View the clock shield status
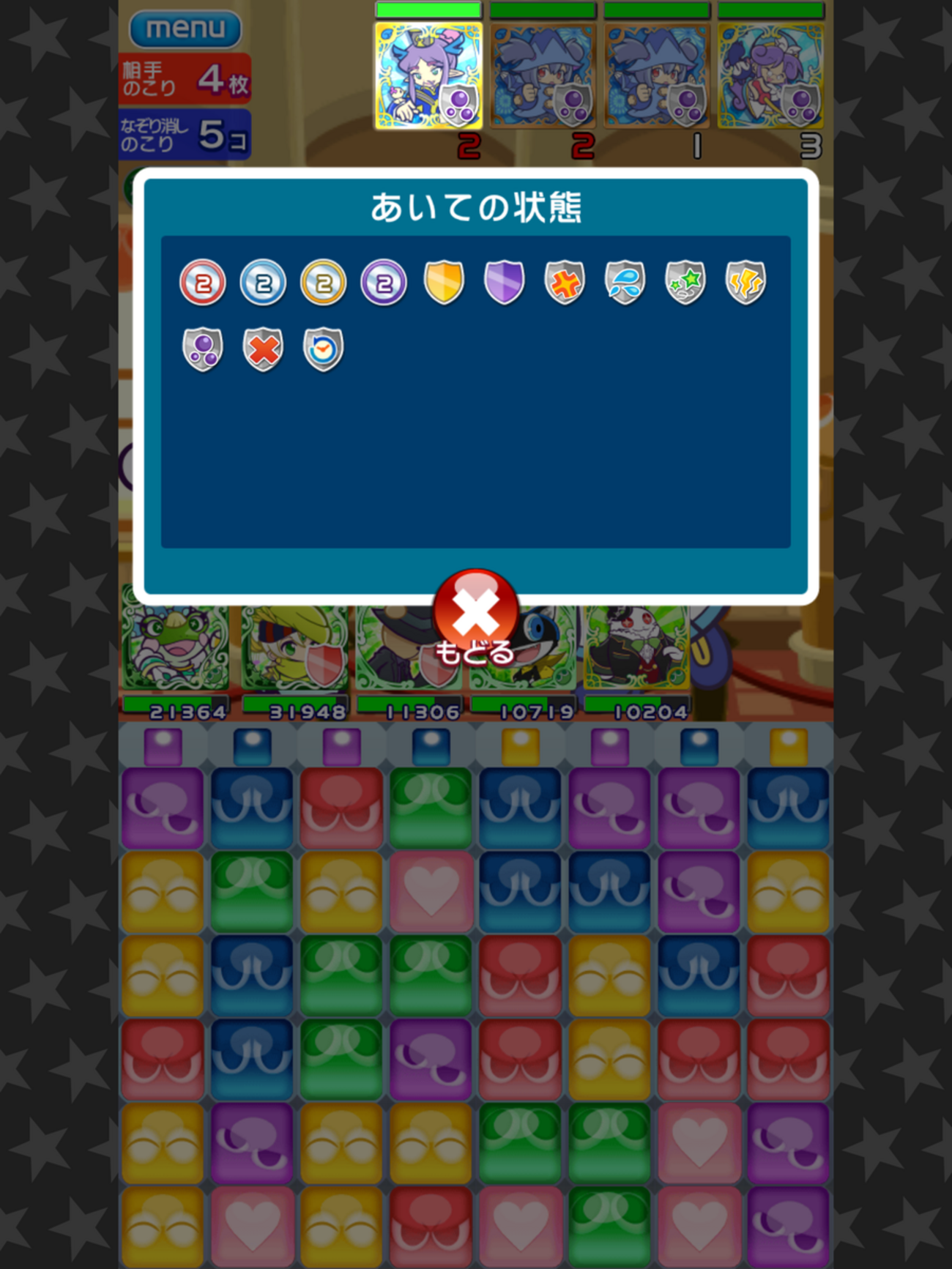Viewport: 952px width, 1269px height. tap(323, 349)
